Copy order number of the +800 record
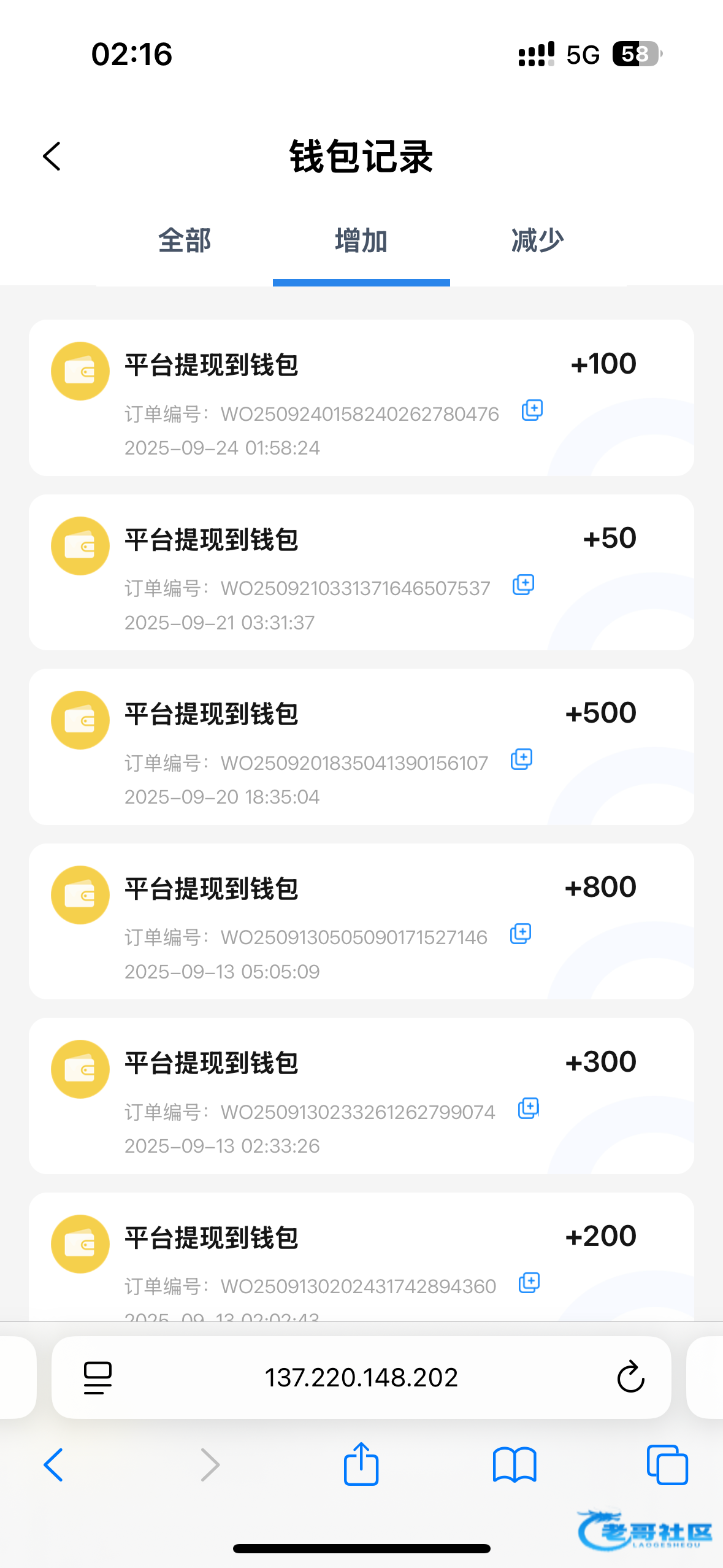723x1568 pixels. (x=521, y=934)
